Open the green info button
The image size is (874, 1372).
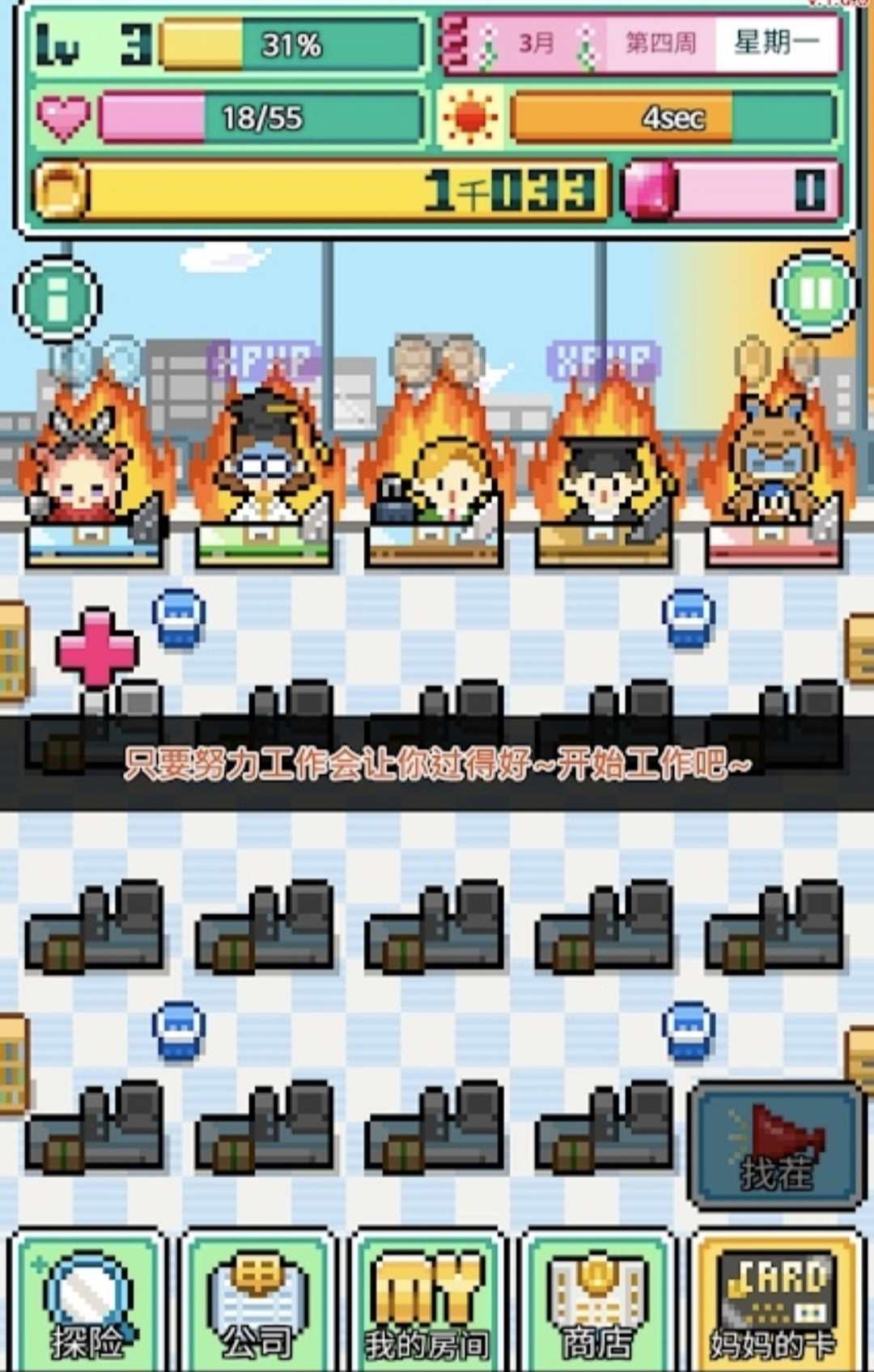click(57, 298)
